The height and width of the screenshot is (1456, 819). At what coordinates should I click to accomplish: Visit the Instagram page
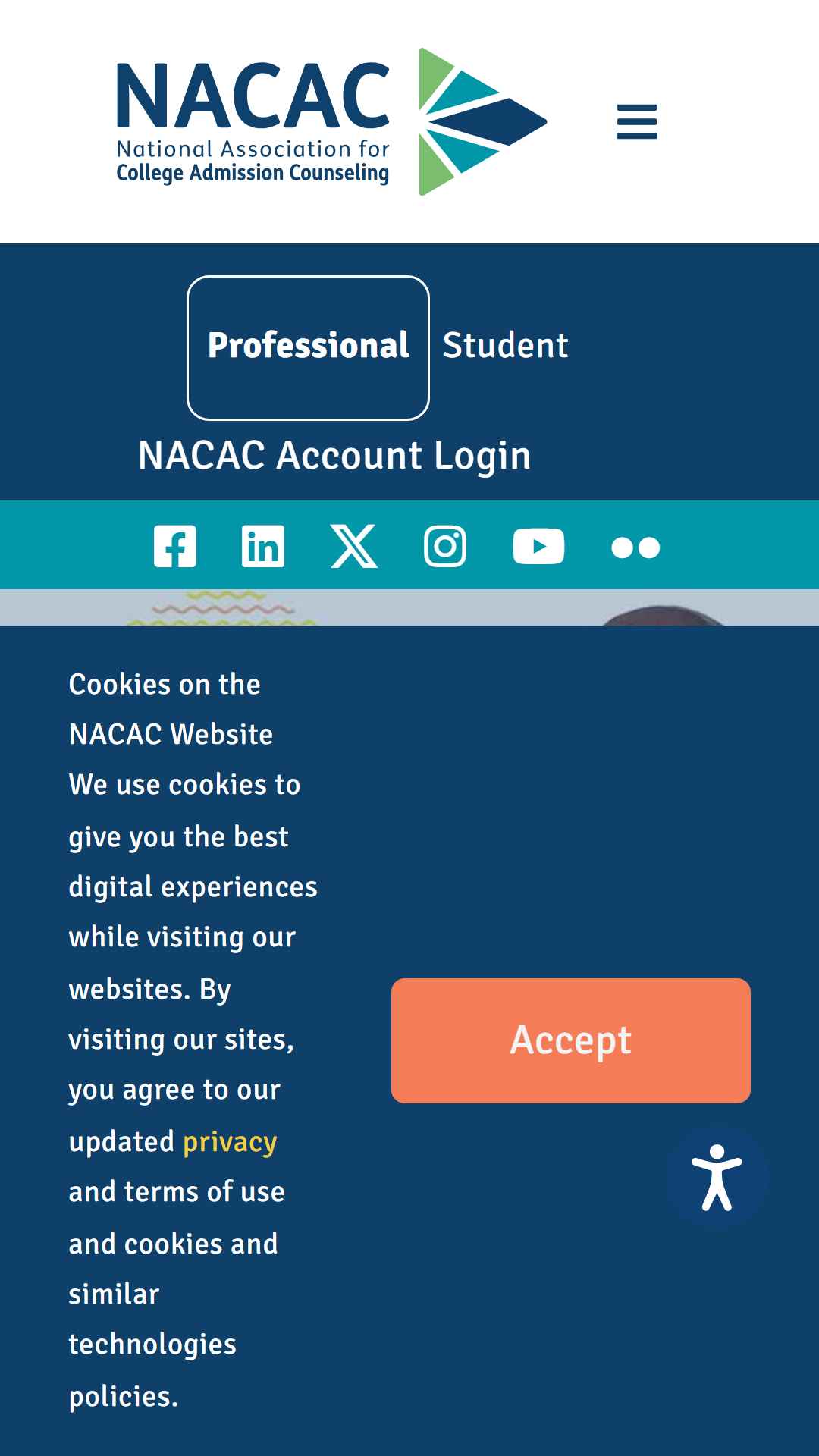(x=445, y=546)
